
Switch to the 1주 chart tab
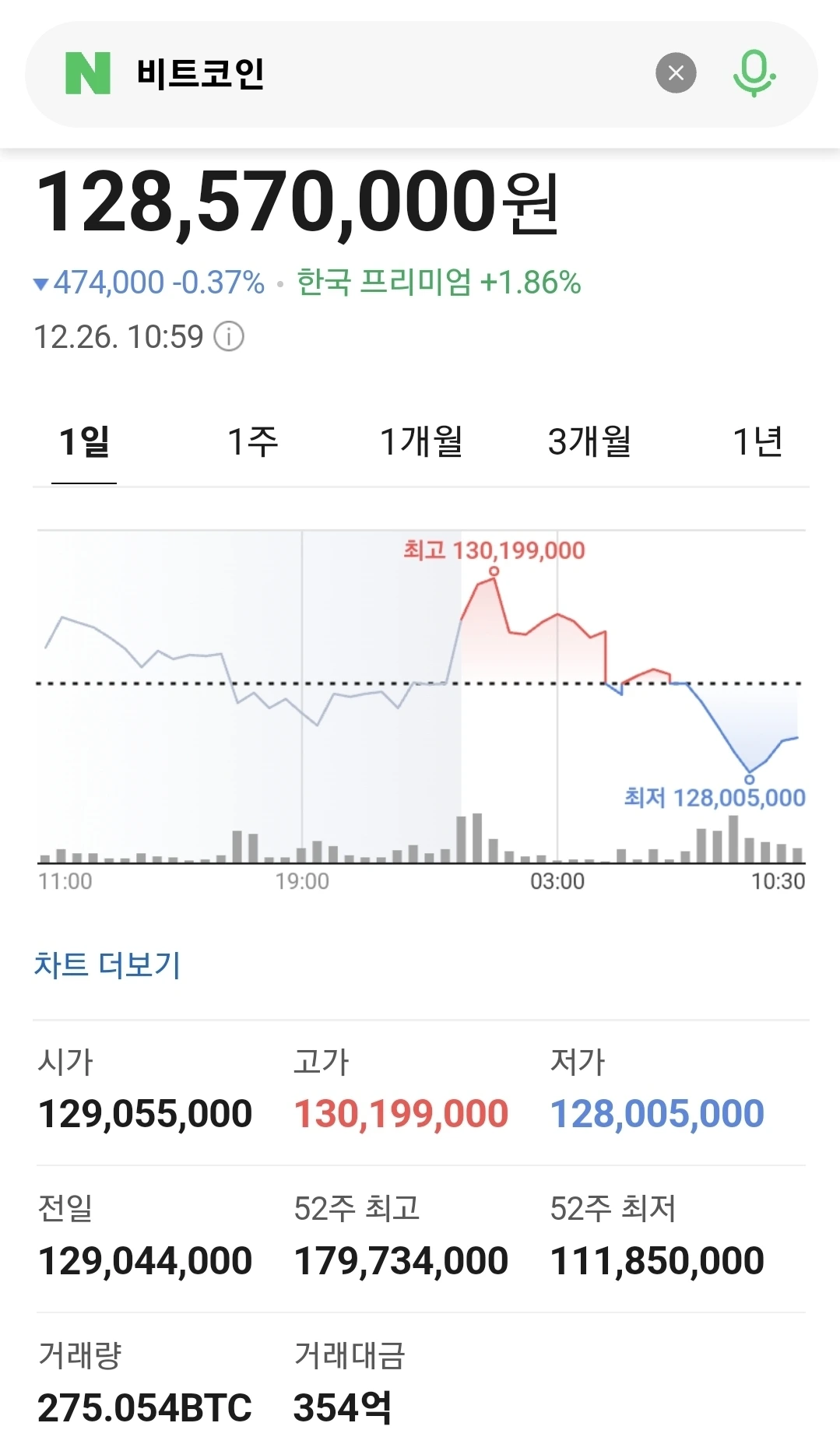(252, 442)
